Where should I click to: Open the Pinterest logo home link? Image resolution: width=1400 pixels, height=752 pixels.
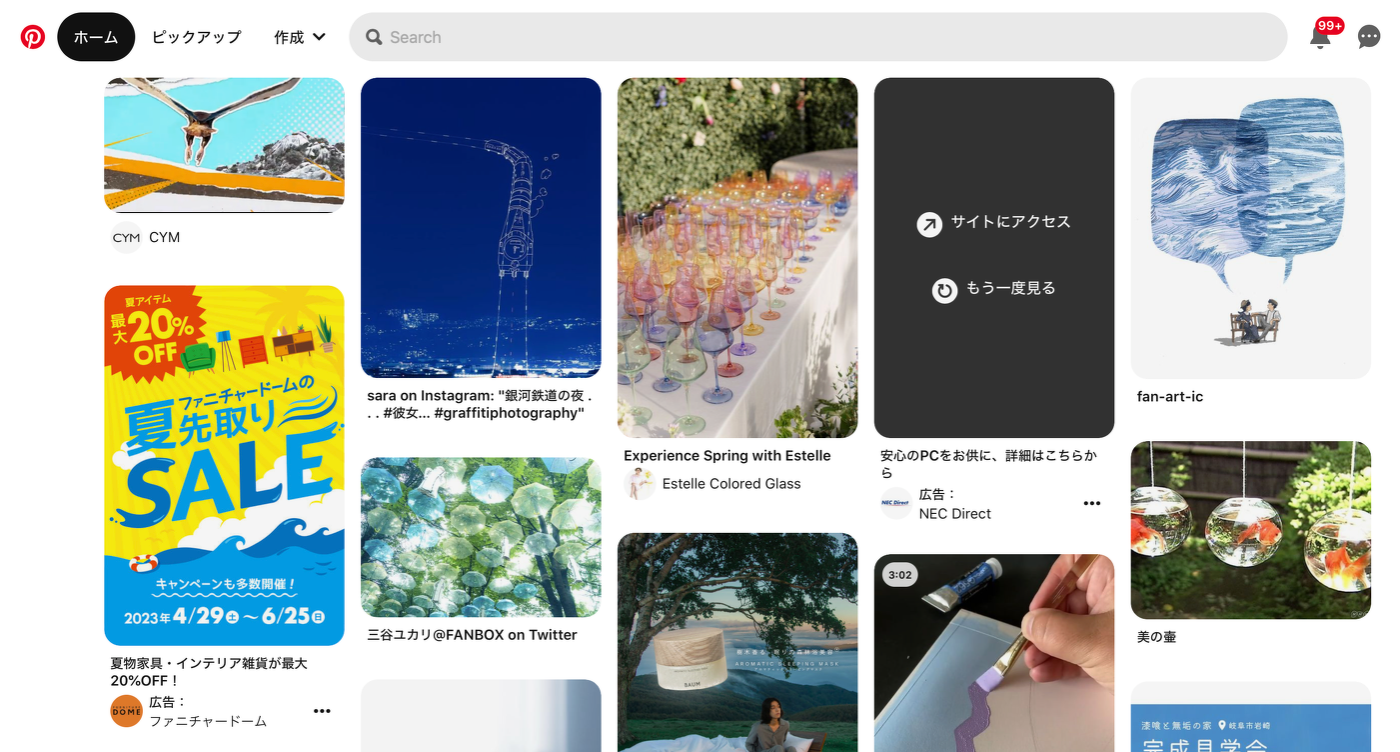(x=33, y=37)
